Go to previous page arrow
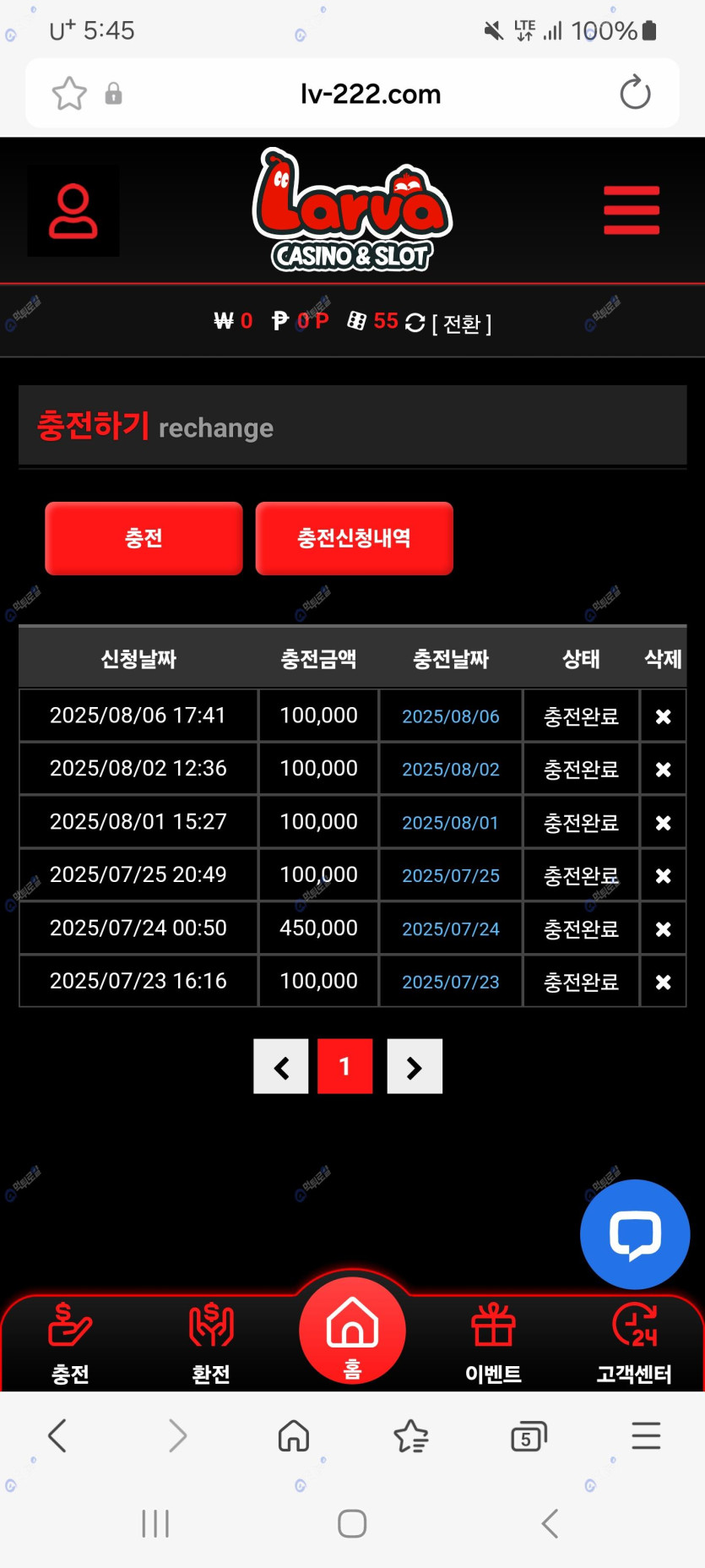This screenshot has width=705, height=1568. tap(281, 1067)
